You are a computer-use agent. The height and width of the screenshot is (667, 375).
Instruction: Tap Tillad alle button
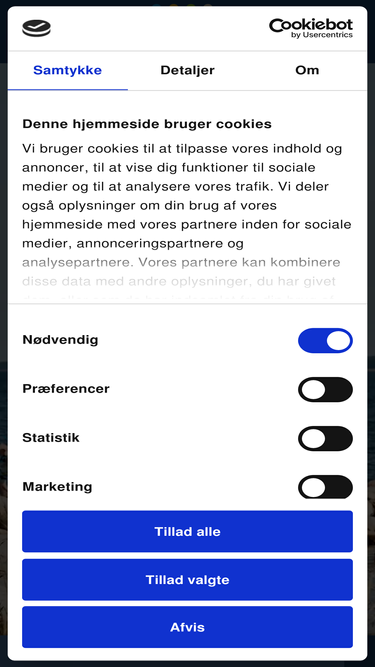coord(188,532)
